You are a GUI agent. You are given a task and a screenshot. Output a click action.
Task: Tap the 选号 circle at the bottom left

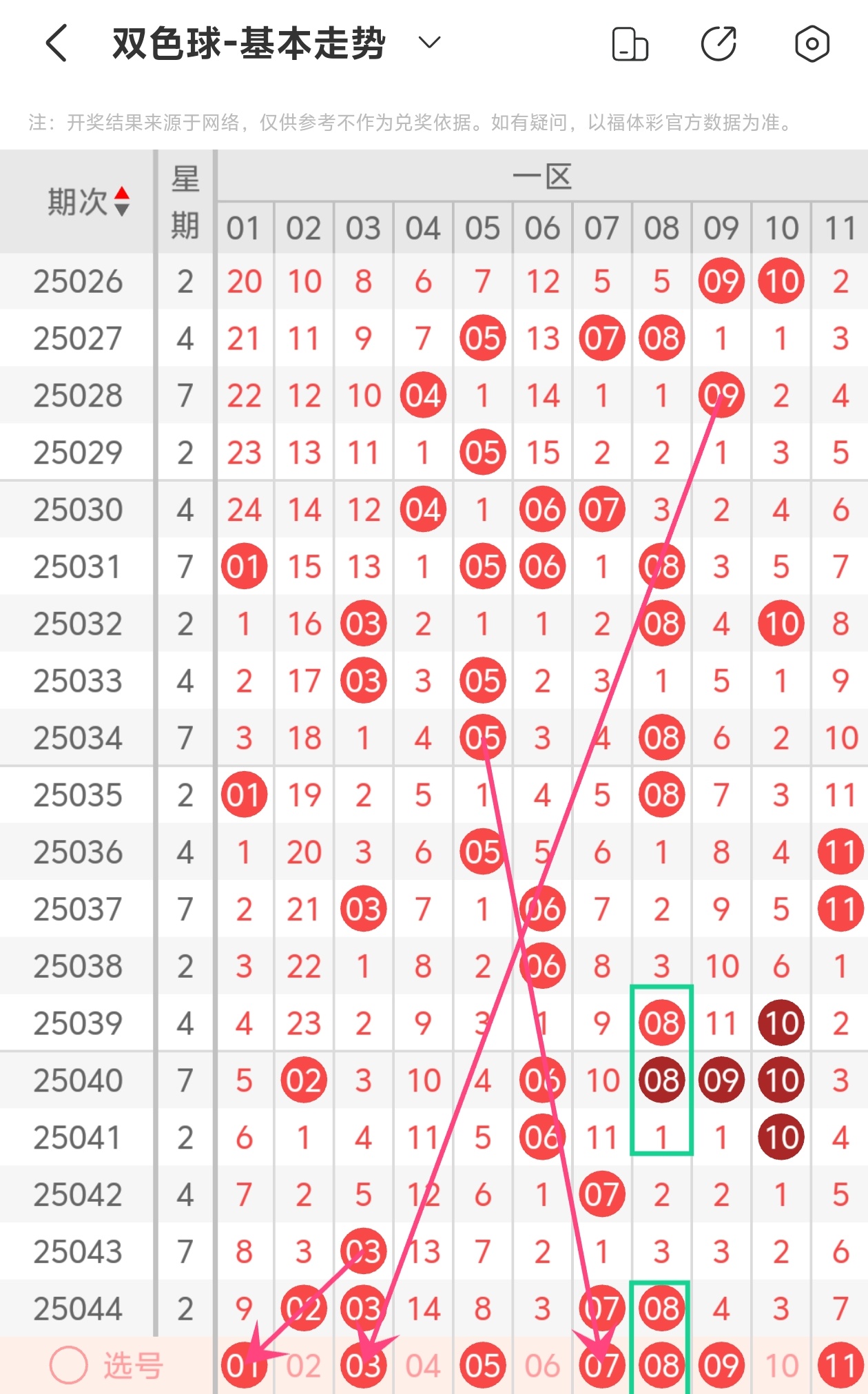tap(69, 1364)
